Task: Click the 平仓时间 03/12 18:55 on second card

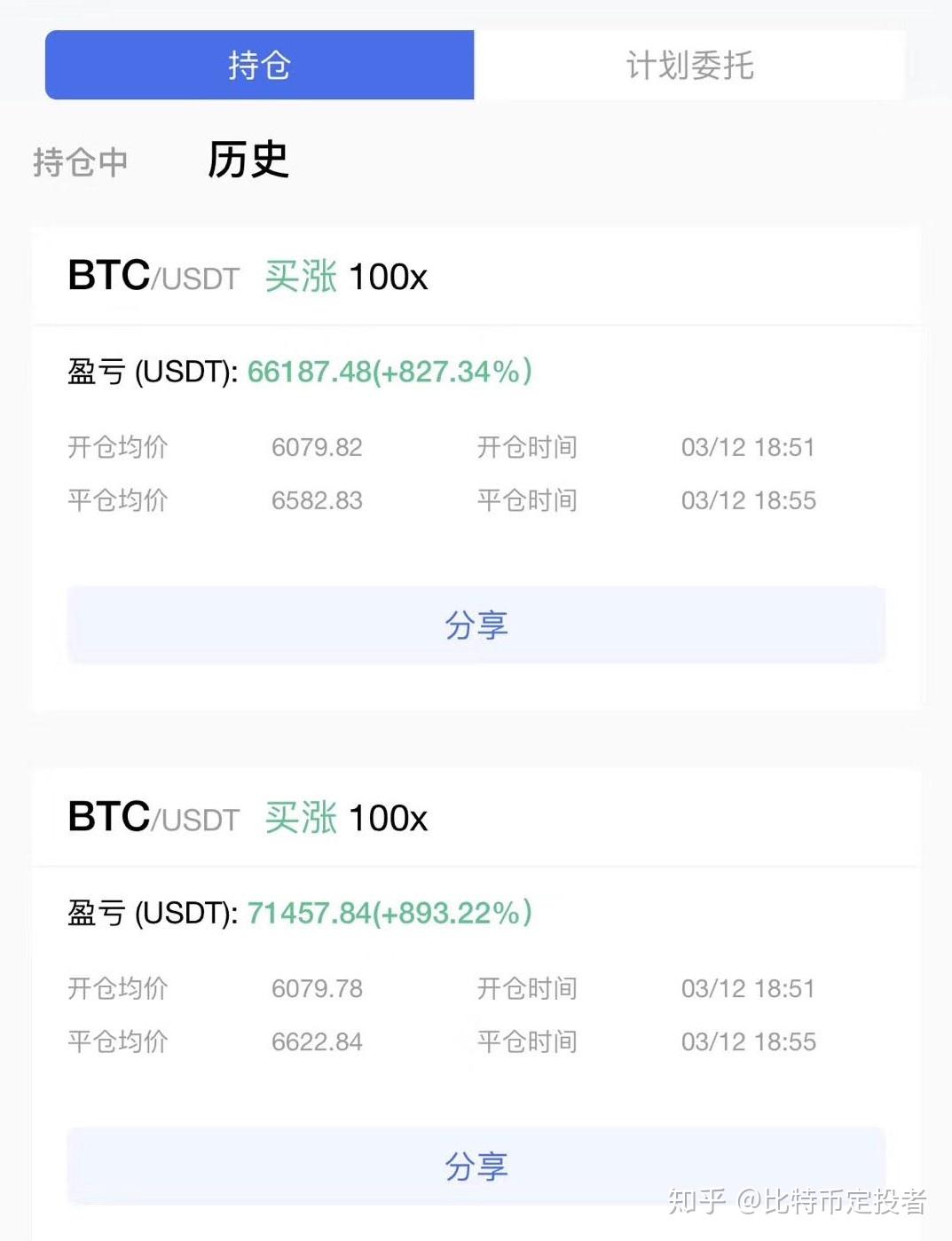Action: coord(750,1041)
